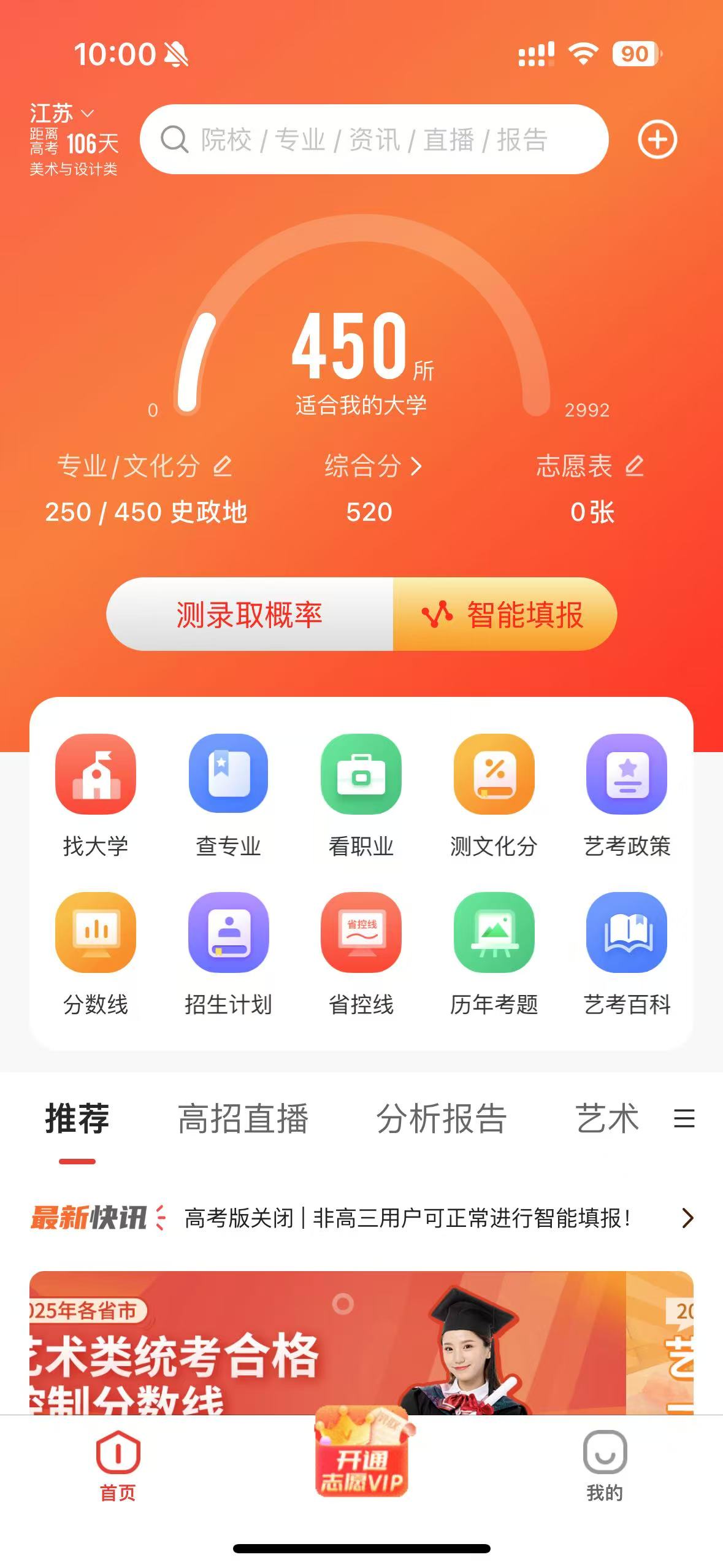Open 招生计划
This screenshot has width=723, height=1568.
click(228, 953)
